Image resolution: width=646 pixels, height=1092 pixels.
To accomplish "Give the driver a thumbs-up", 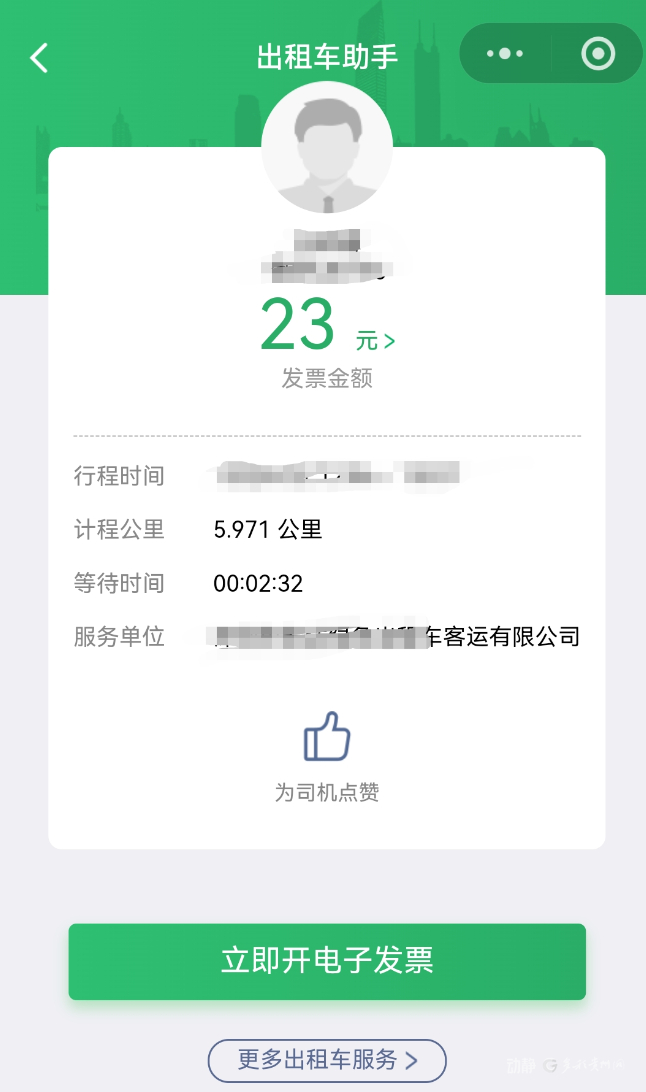I will click(x=327, y=739).
